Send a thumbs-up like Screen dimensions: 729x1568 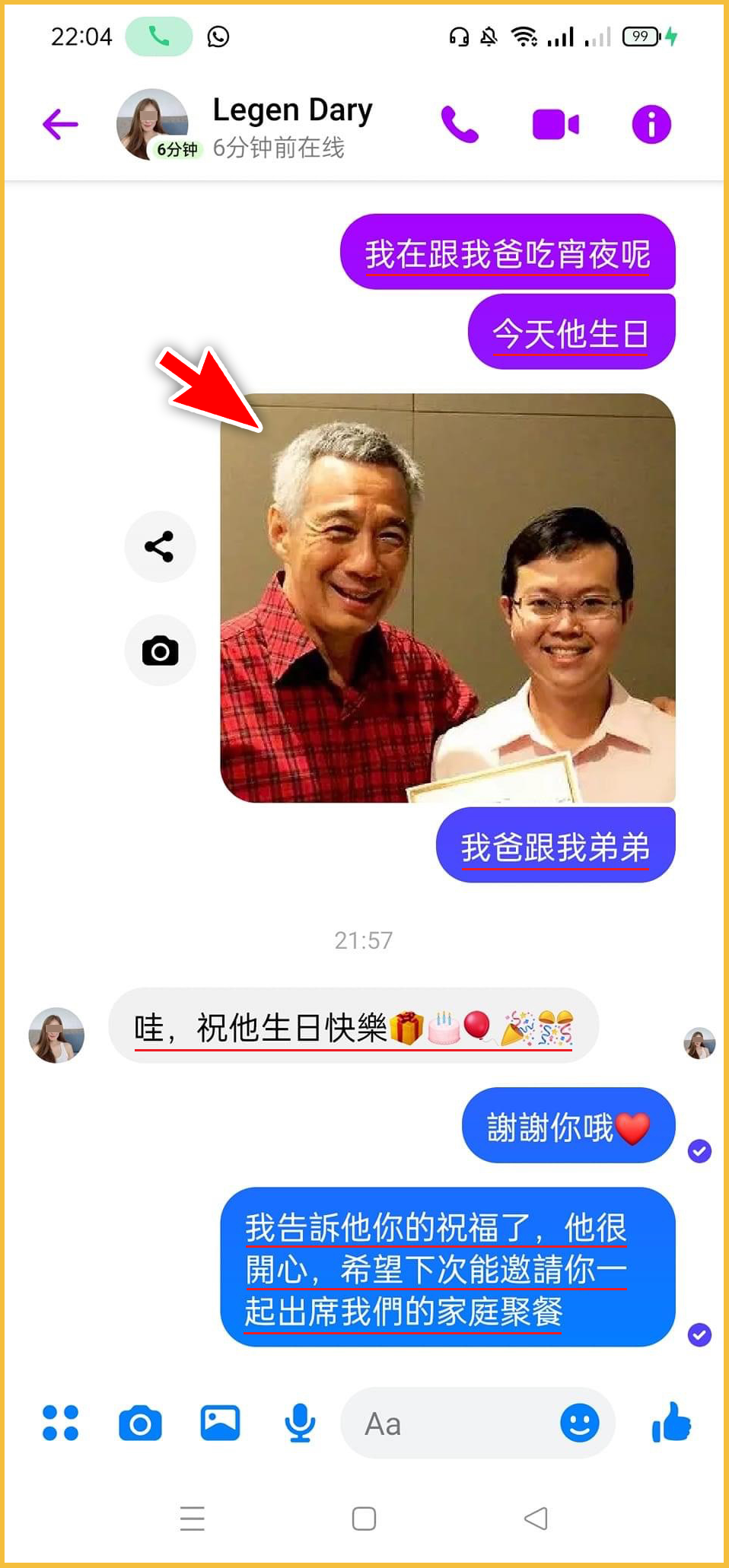[671, 1423]
